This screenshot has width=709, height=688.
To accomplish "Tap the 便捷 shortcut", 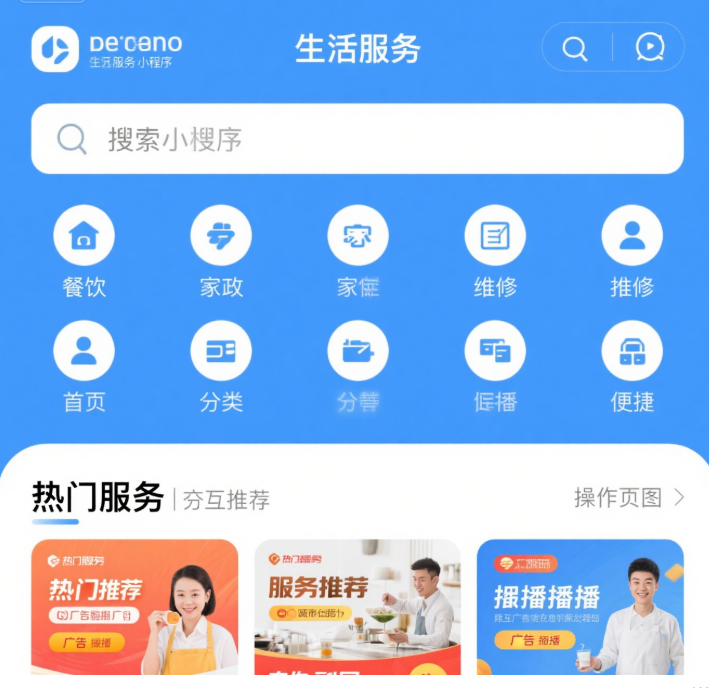I will [632, 351].
